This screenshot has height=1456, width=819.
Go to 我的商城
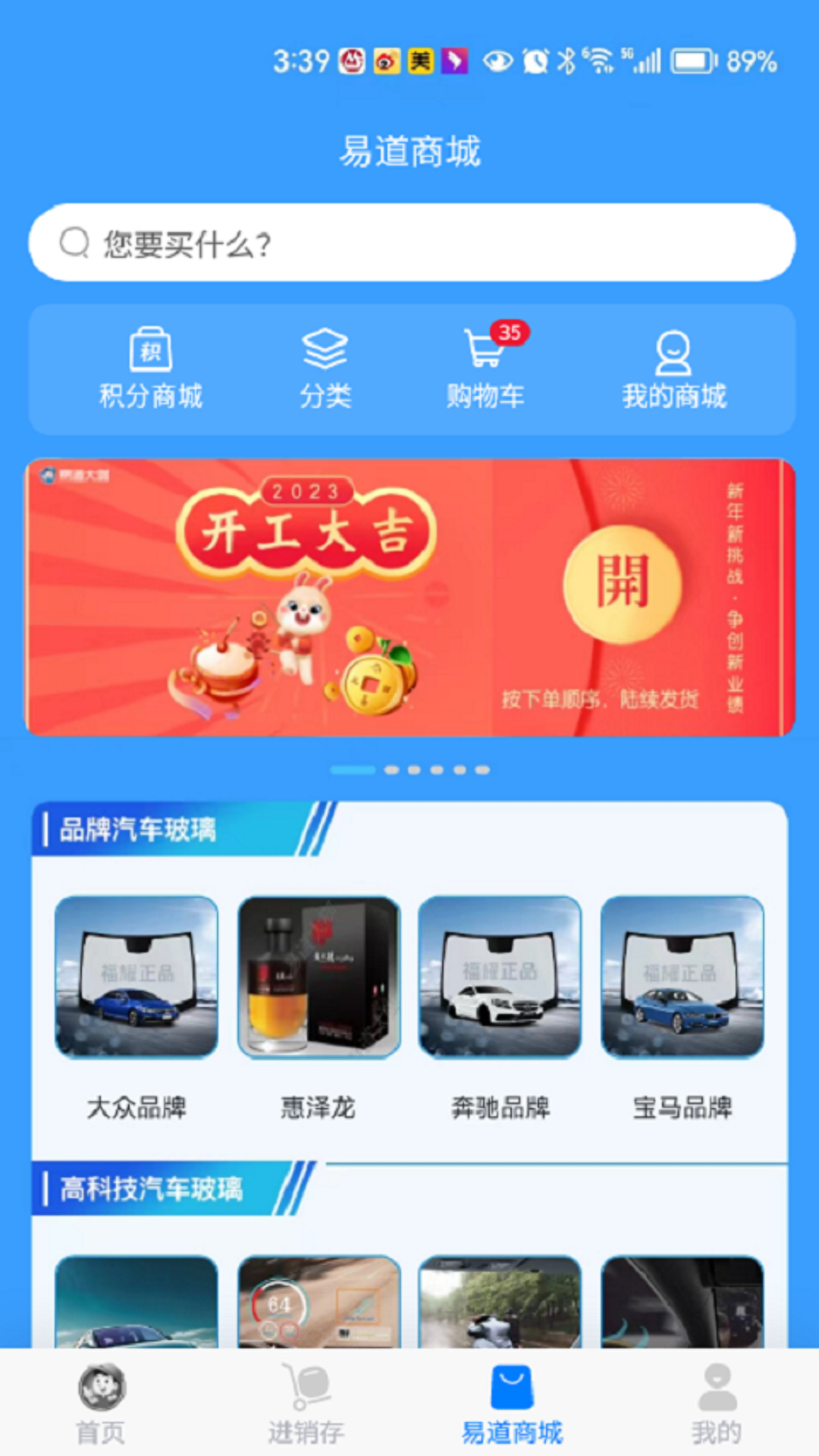pos(673,369)
